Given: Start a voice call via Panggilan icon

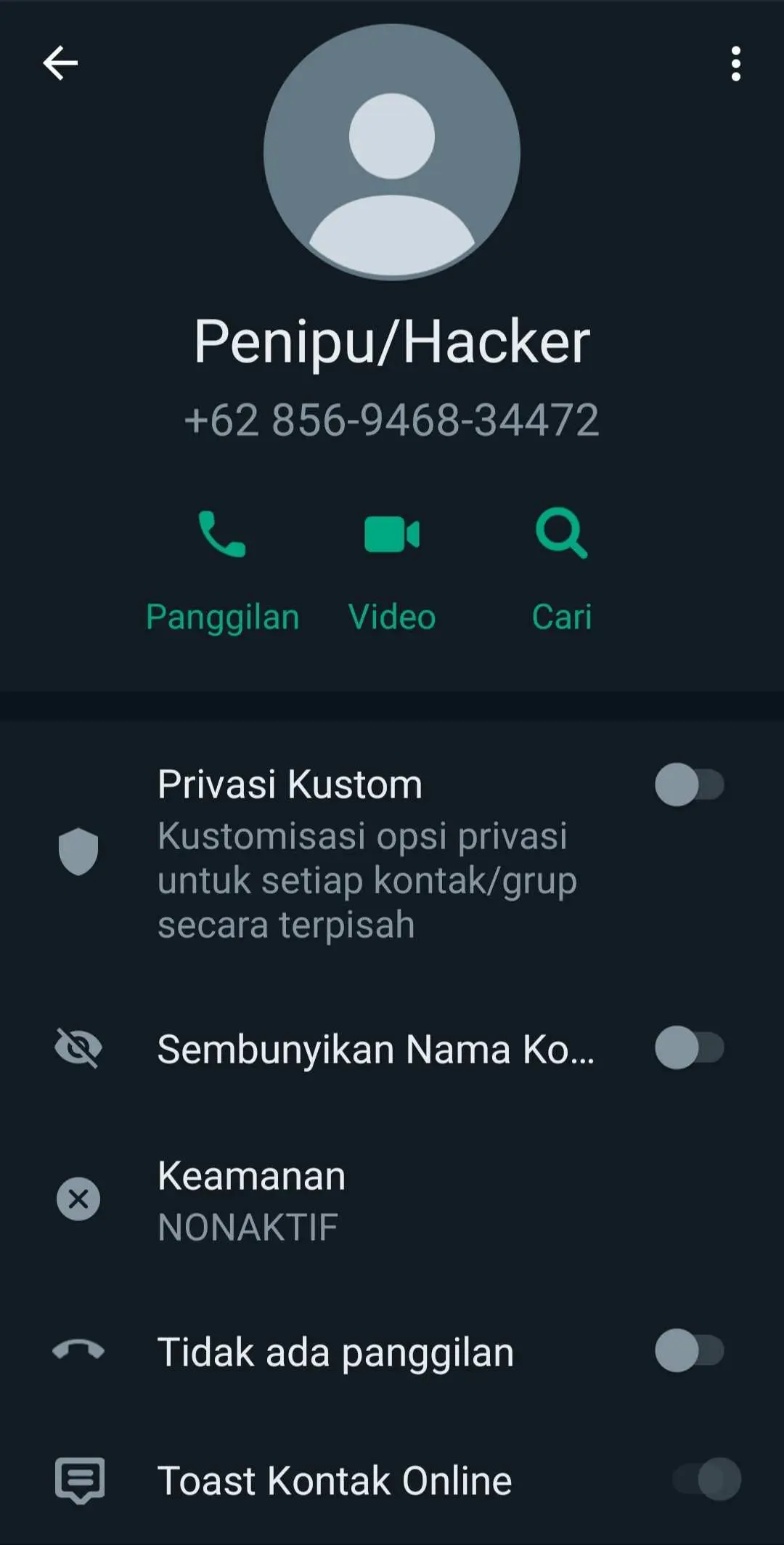Looking at the screenshot, I should coord(221,538).
